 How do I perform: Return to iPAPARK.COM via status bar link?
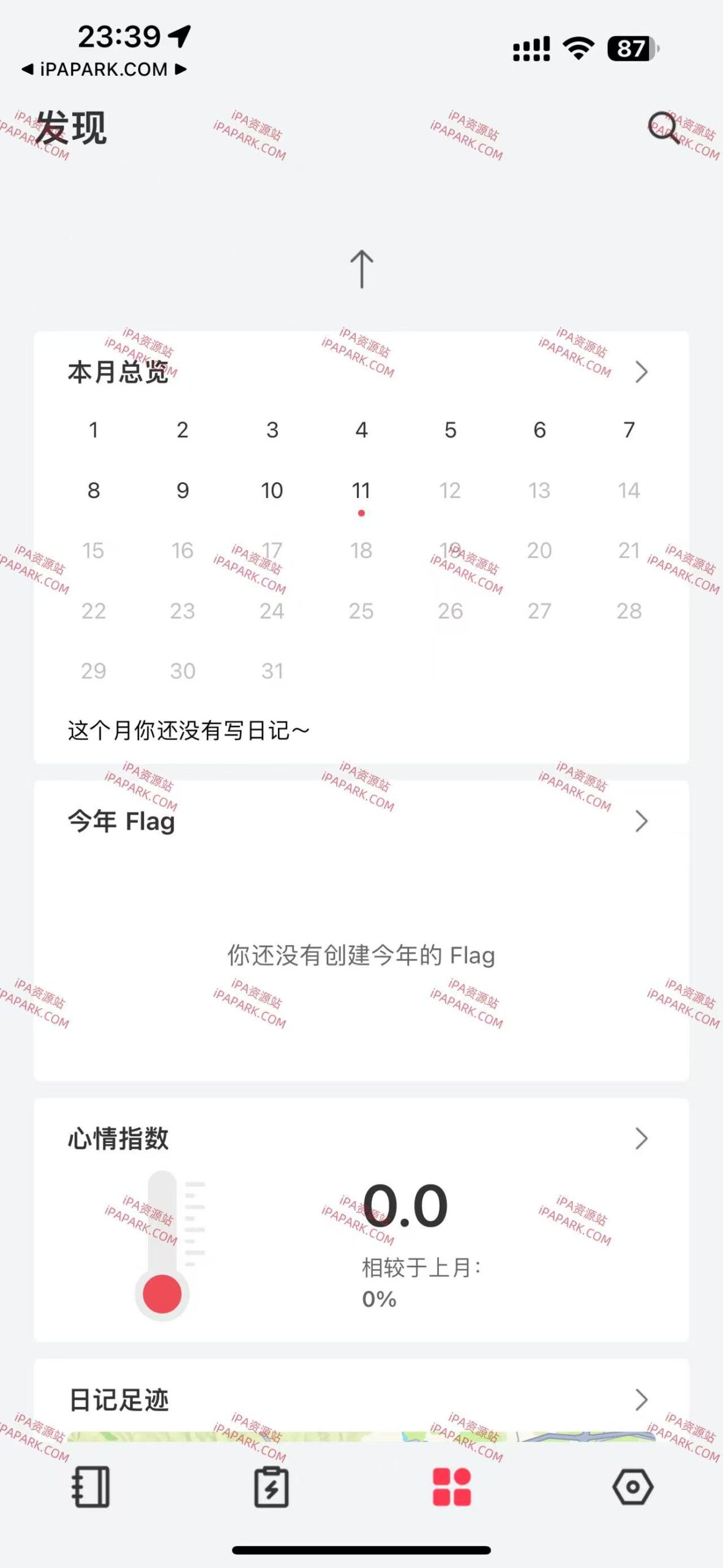[103, 69]
